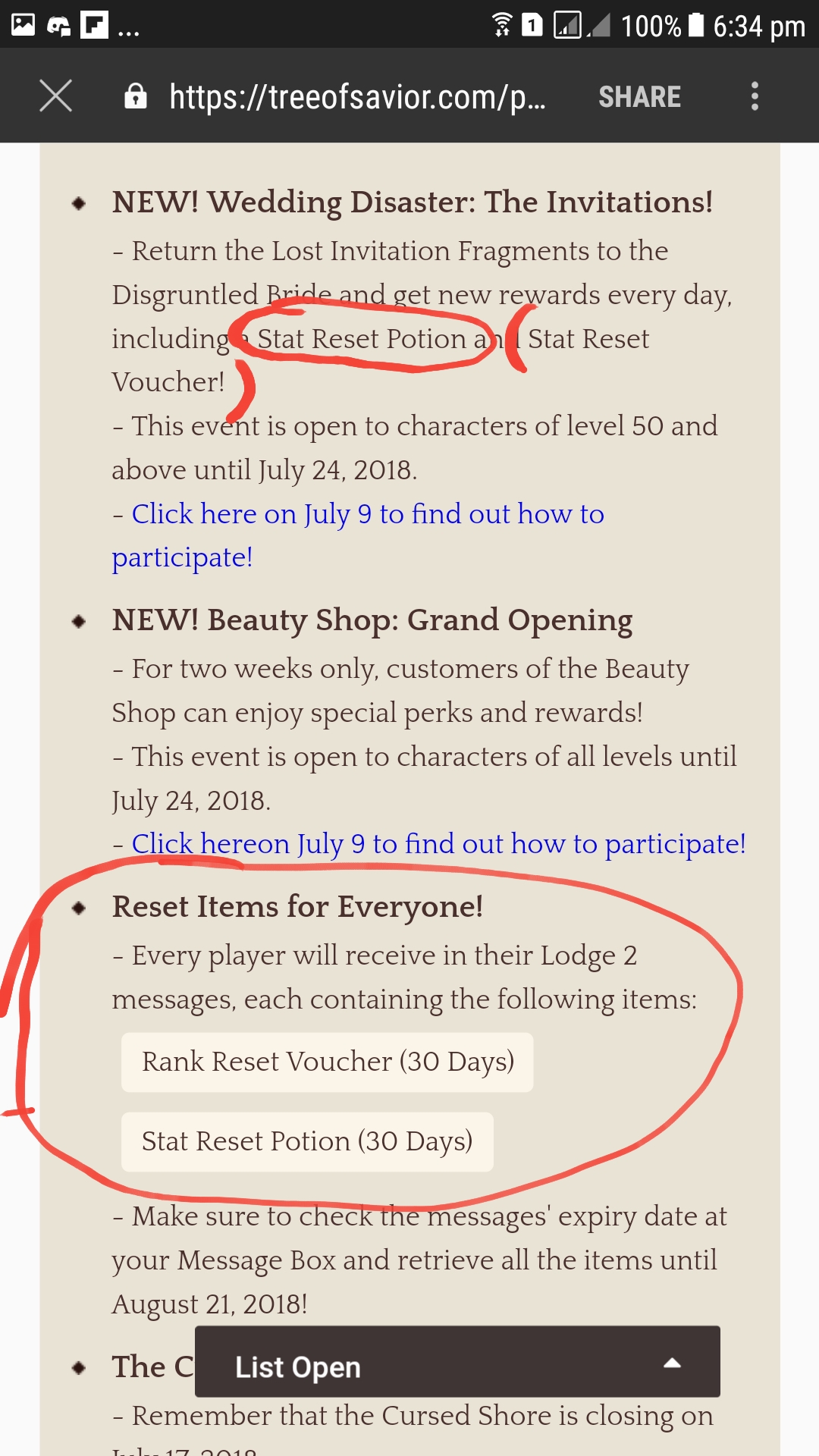Open Wedding Disaster participation link
819x1456 pixels.
[367, 515]
